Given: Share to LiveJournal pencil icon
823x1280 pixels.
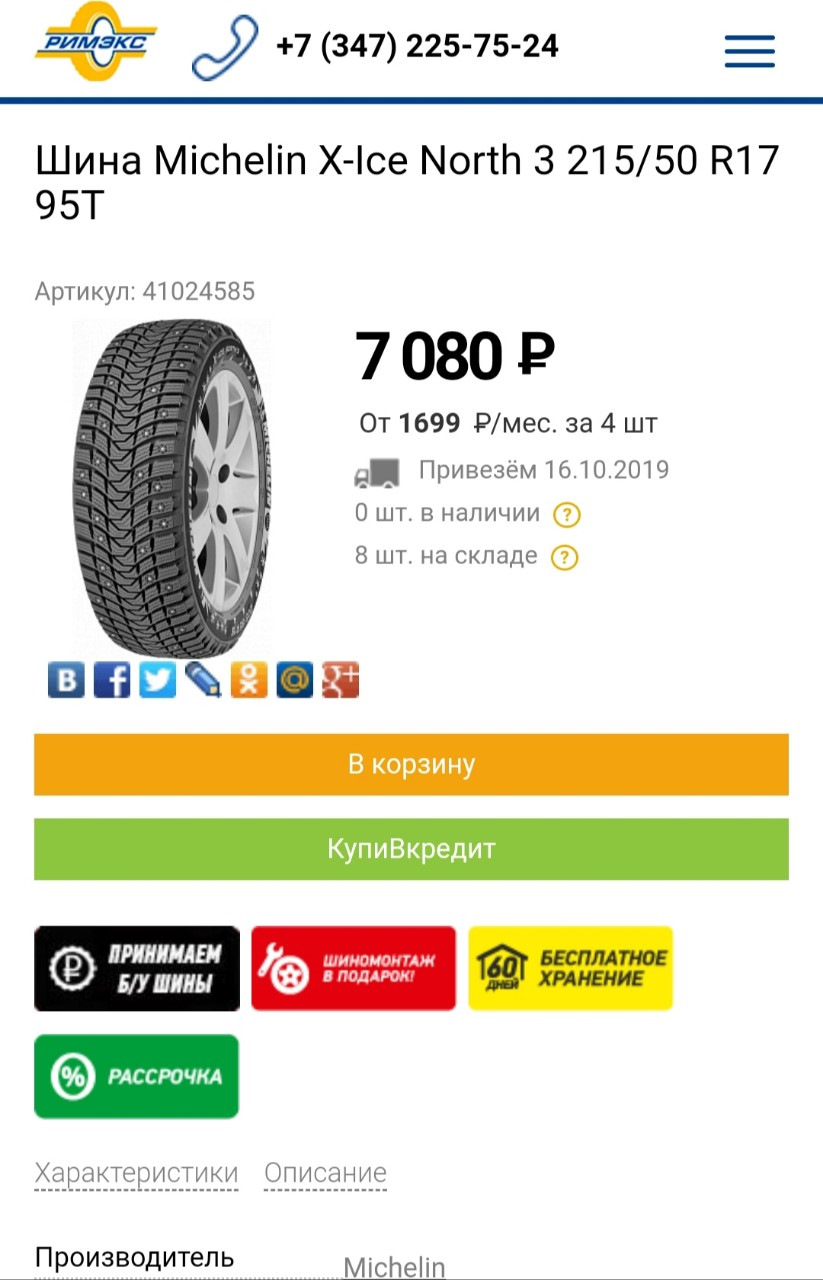Looking at the screenshot, I should pyautogui.click(x=203, y=680).
